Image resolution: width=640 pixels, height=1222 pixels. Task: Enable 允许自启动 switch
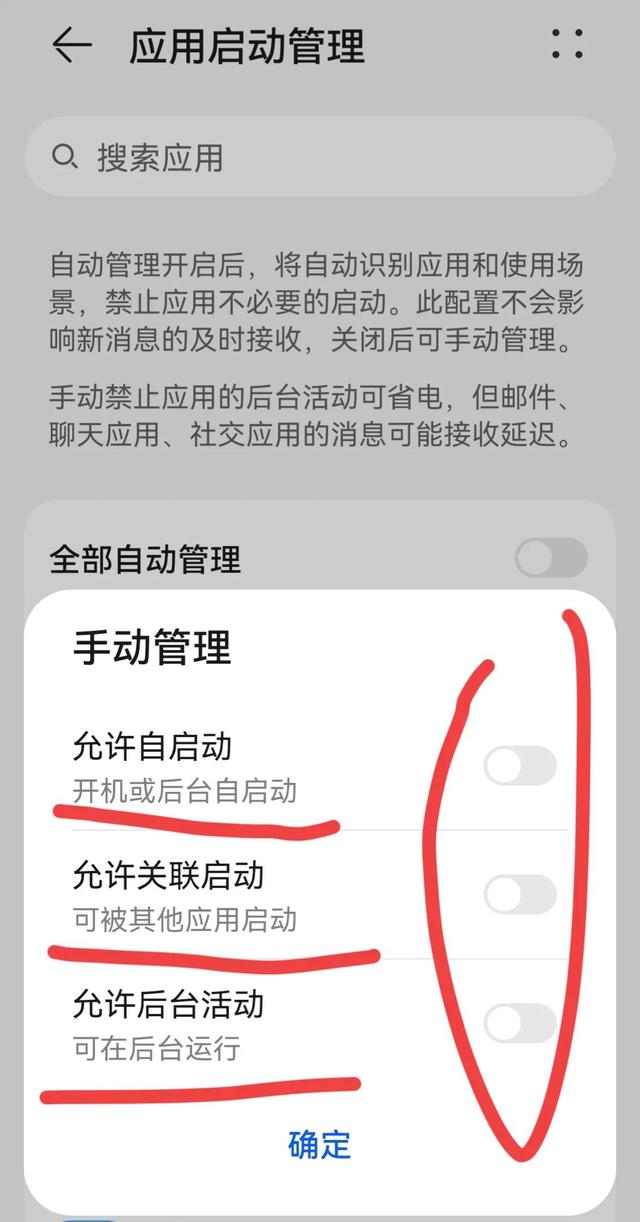520,766
